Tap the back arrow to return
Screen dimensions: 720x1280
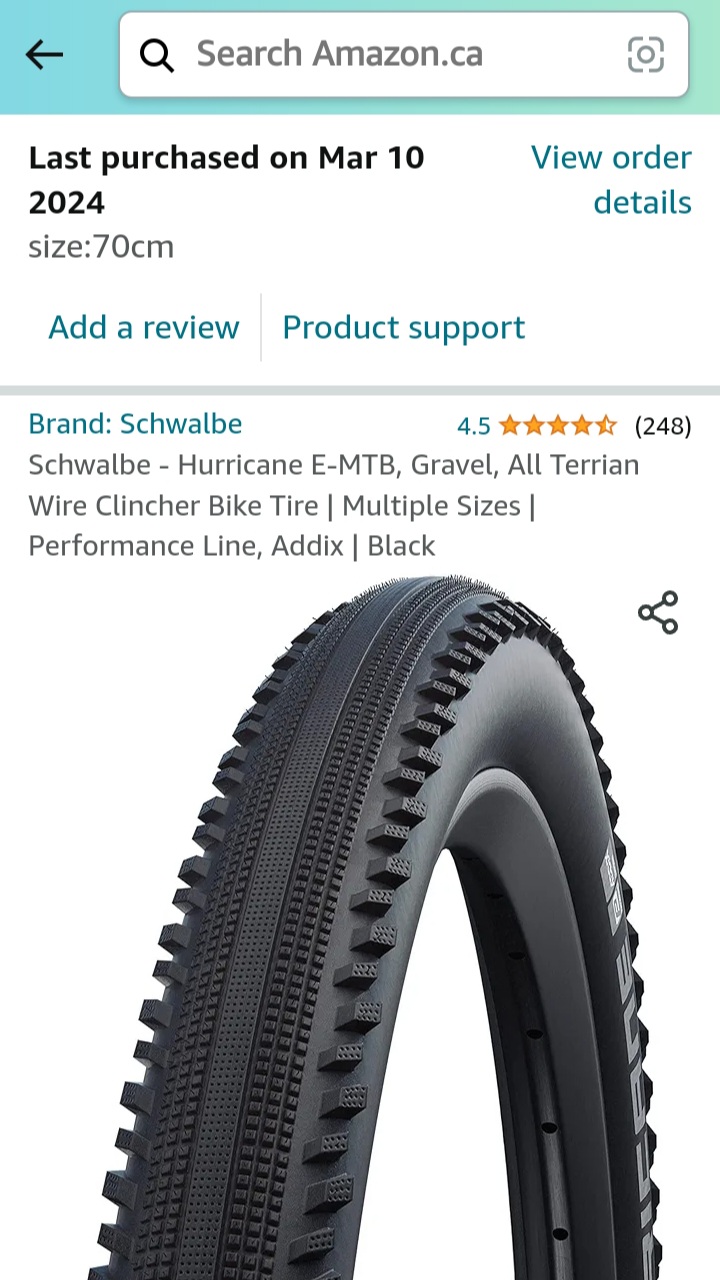[x=44, y=54]
